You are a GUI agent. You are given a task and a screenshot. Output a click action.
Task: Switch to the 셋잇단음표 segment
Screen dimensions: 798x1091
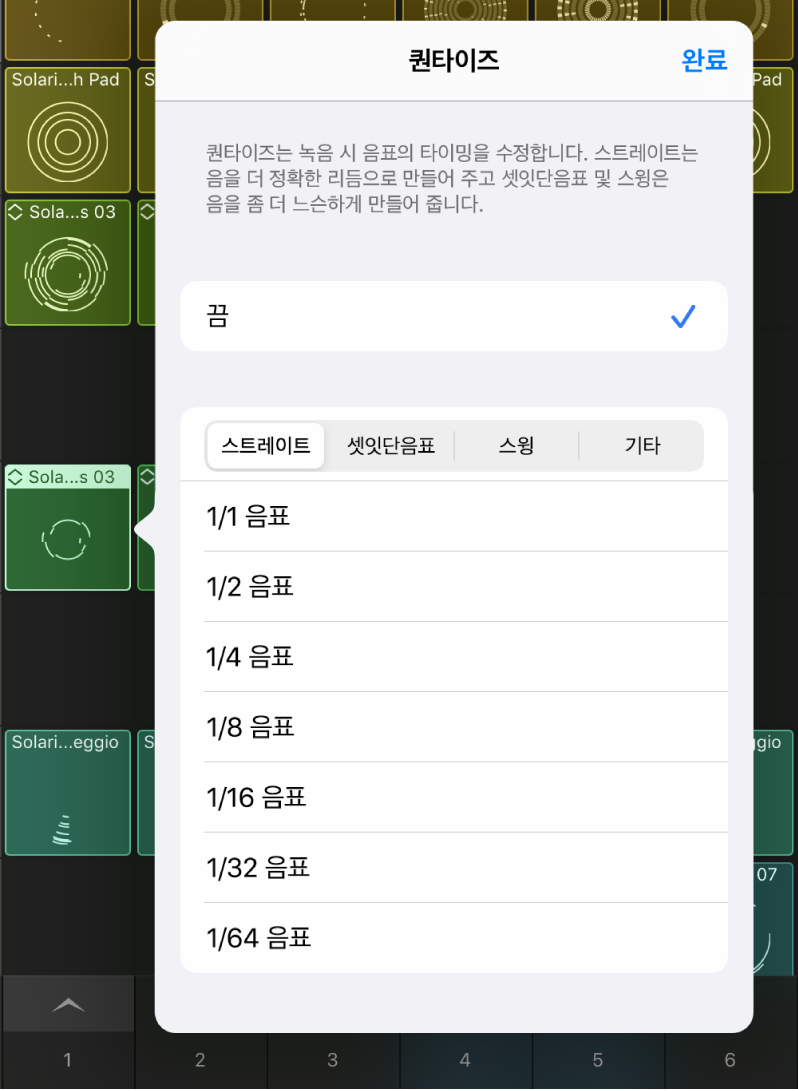[391, 446]
